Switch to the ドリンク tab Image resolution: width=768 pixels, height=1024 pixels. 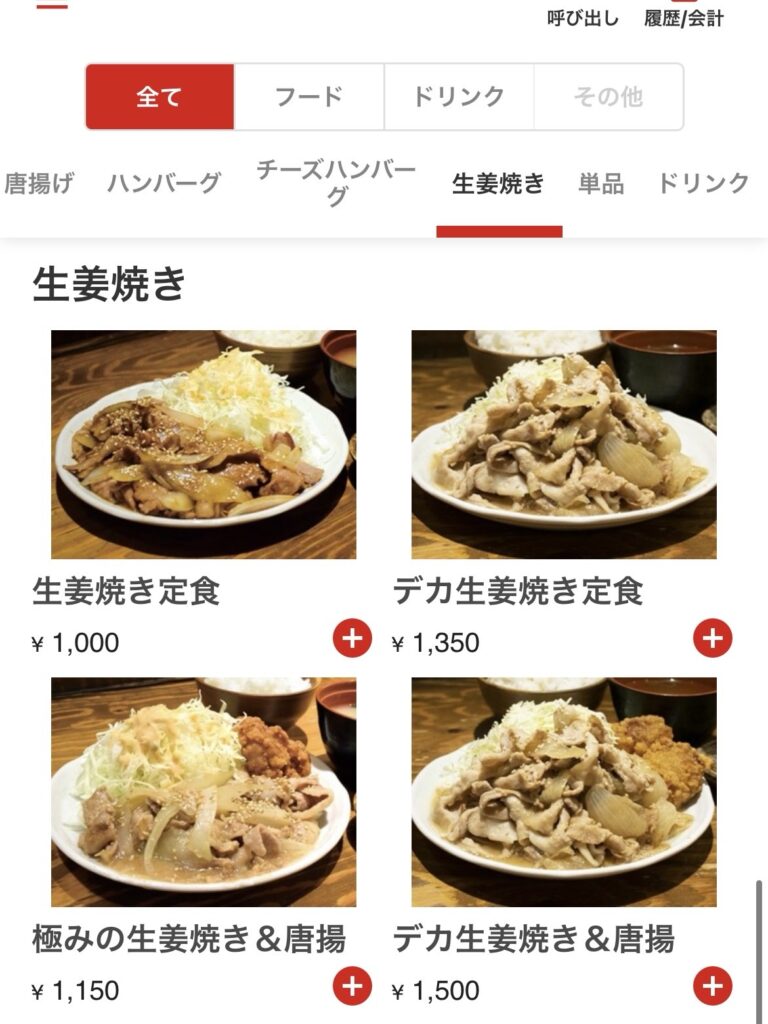(x=457, y=96)
